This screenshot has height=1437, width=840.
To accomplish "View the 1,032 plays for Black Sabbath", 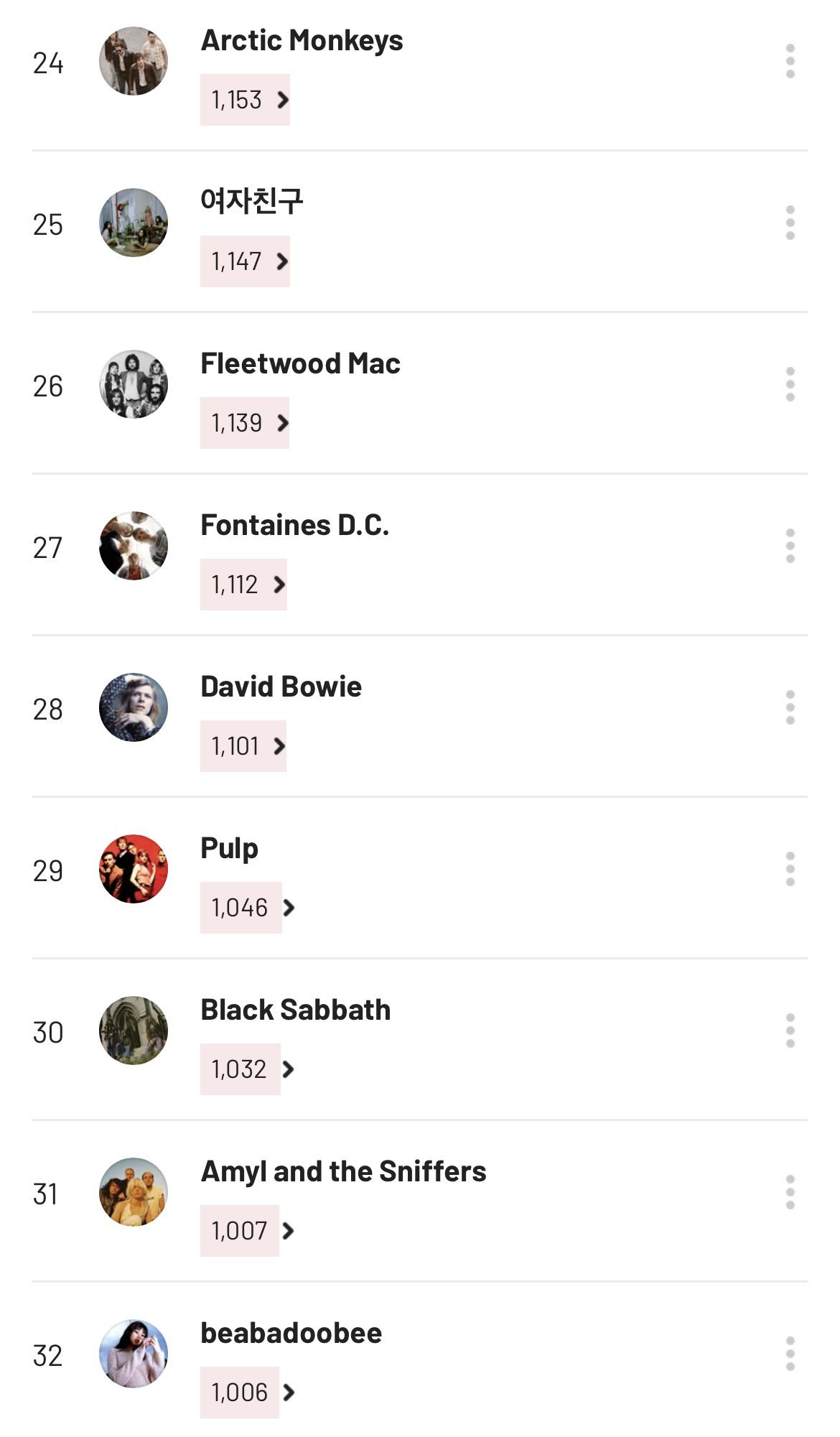I will tap(247, 1069).
